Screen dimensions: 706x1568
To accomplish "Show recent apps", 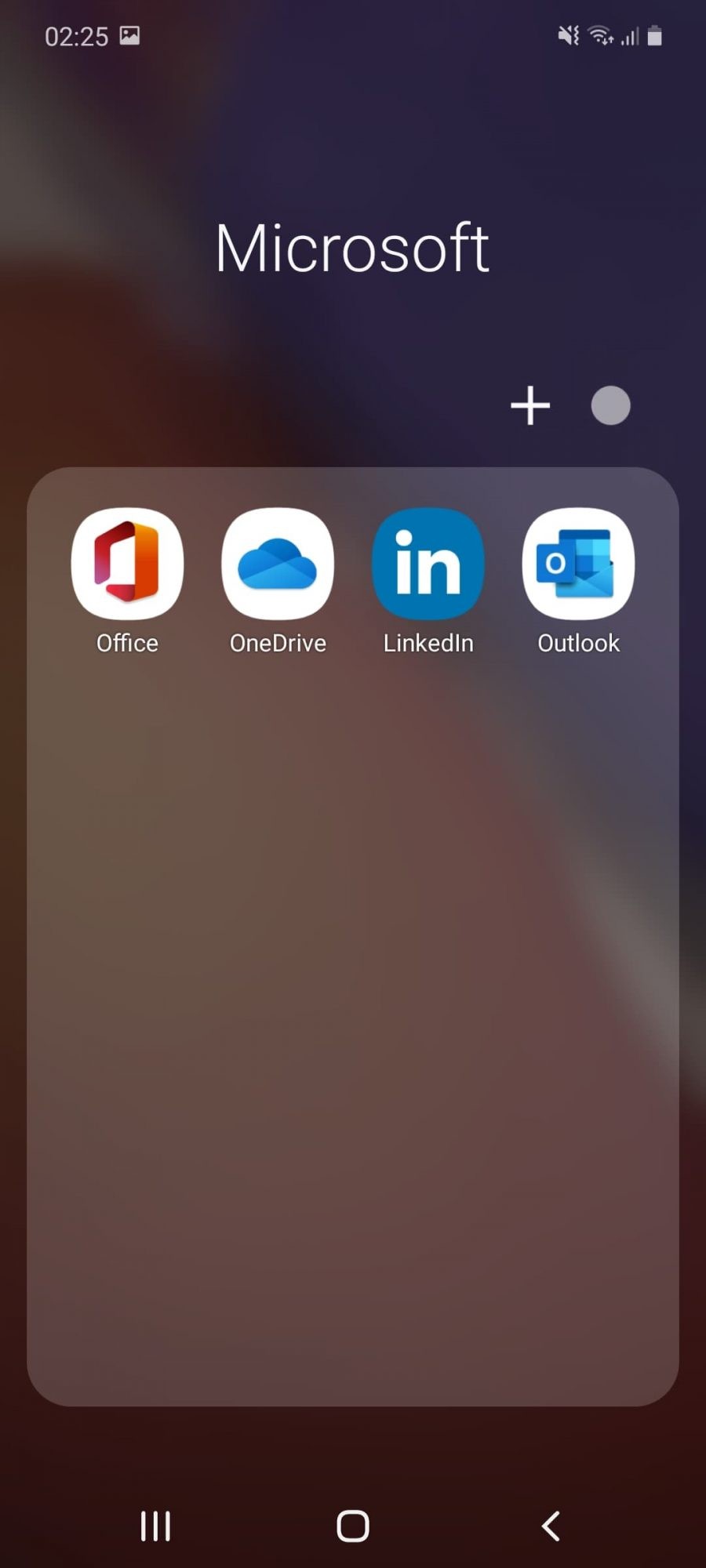I will coord(155,1526).
